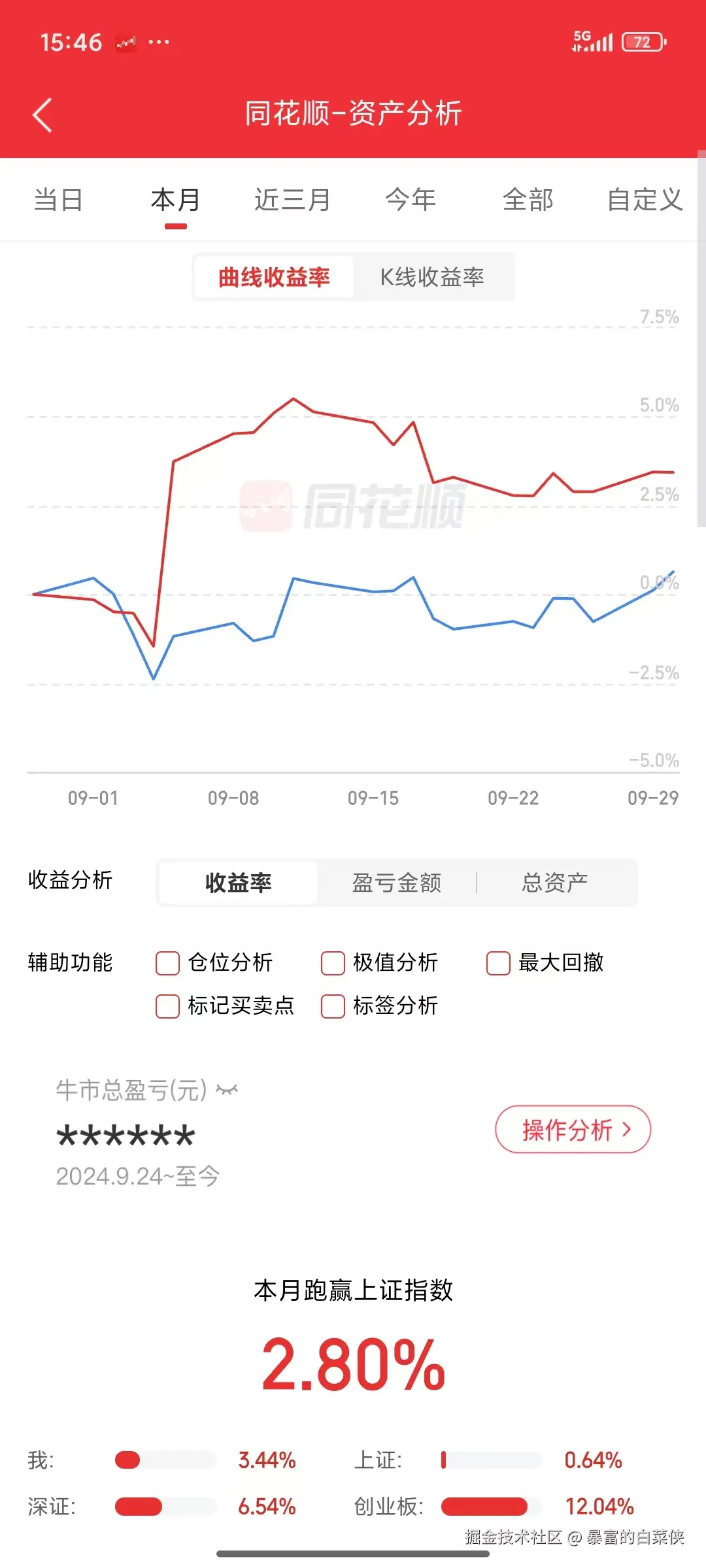
Task: Check the 极值分析 option
Action: (333, 963)
